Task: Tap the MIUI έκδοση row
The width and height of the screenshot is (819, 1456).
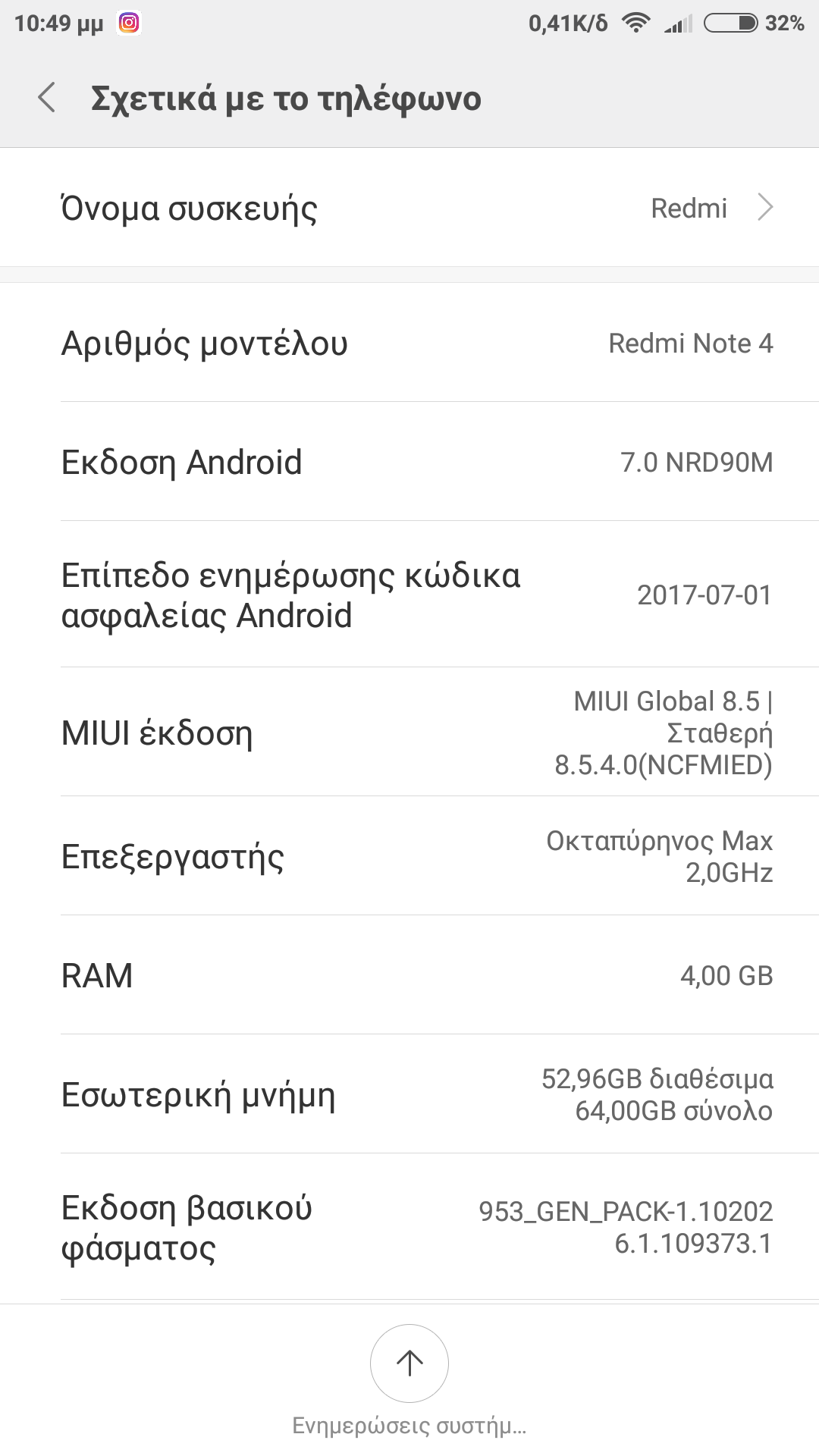Action: point(409,733)
